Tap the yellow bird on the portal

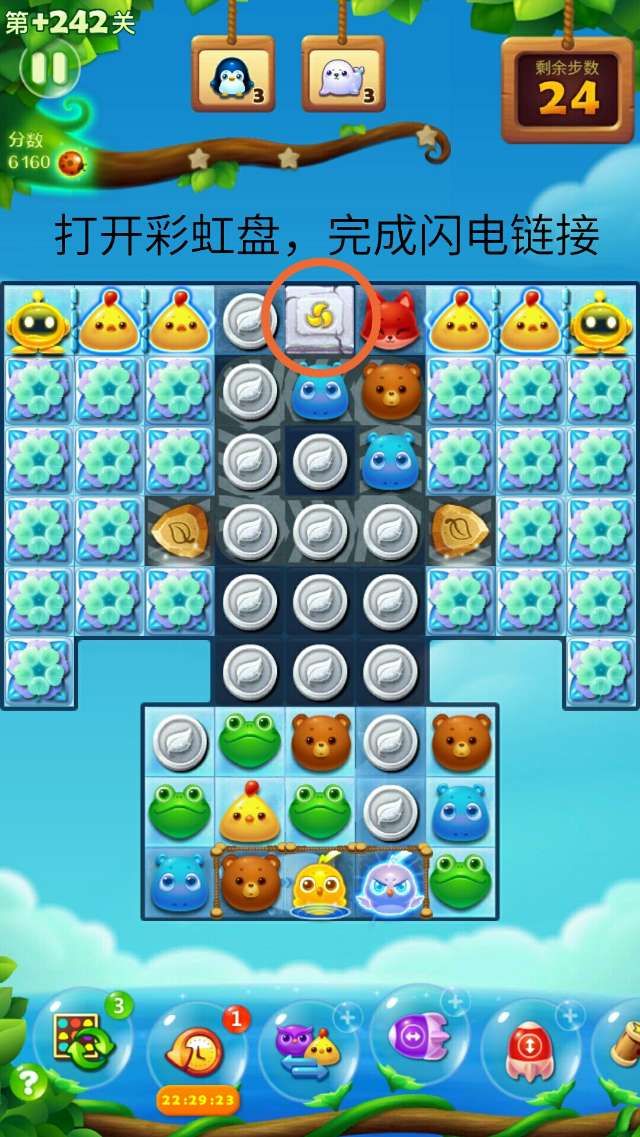coord(320,883)
